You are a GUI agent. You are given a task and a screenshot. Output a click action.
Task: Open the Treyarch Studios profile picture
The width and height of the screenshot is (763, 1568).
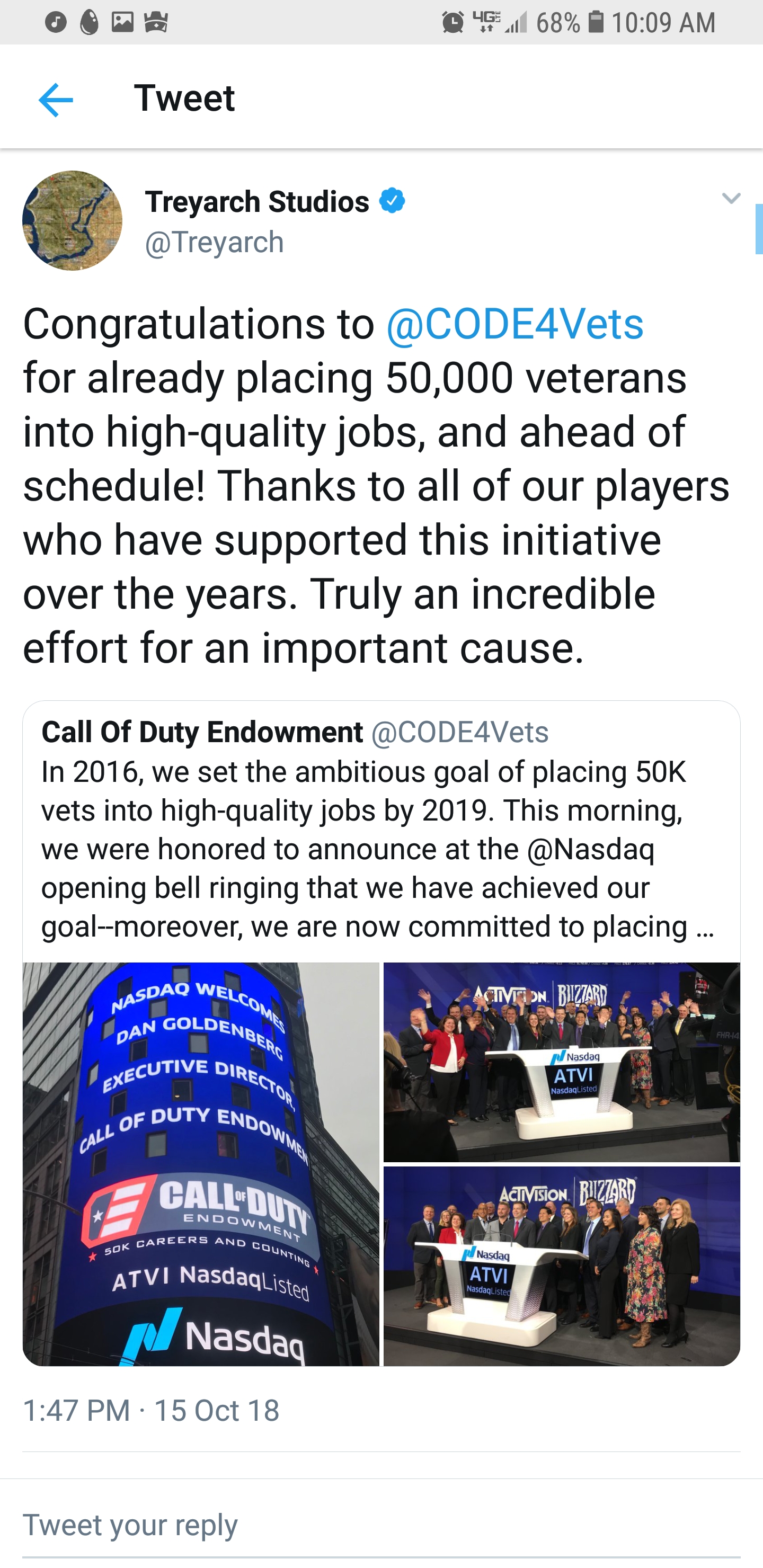(x=73, y=220)
